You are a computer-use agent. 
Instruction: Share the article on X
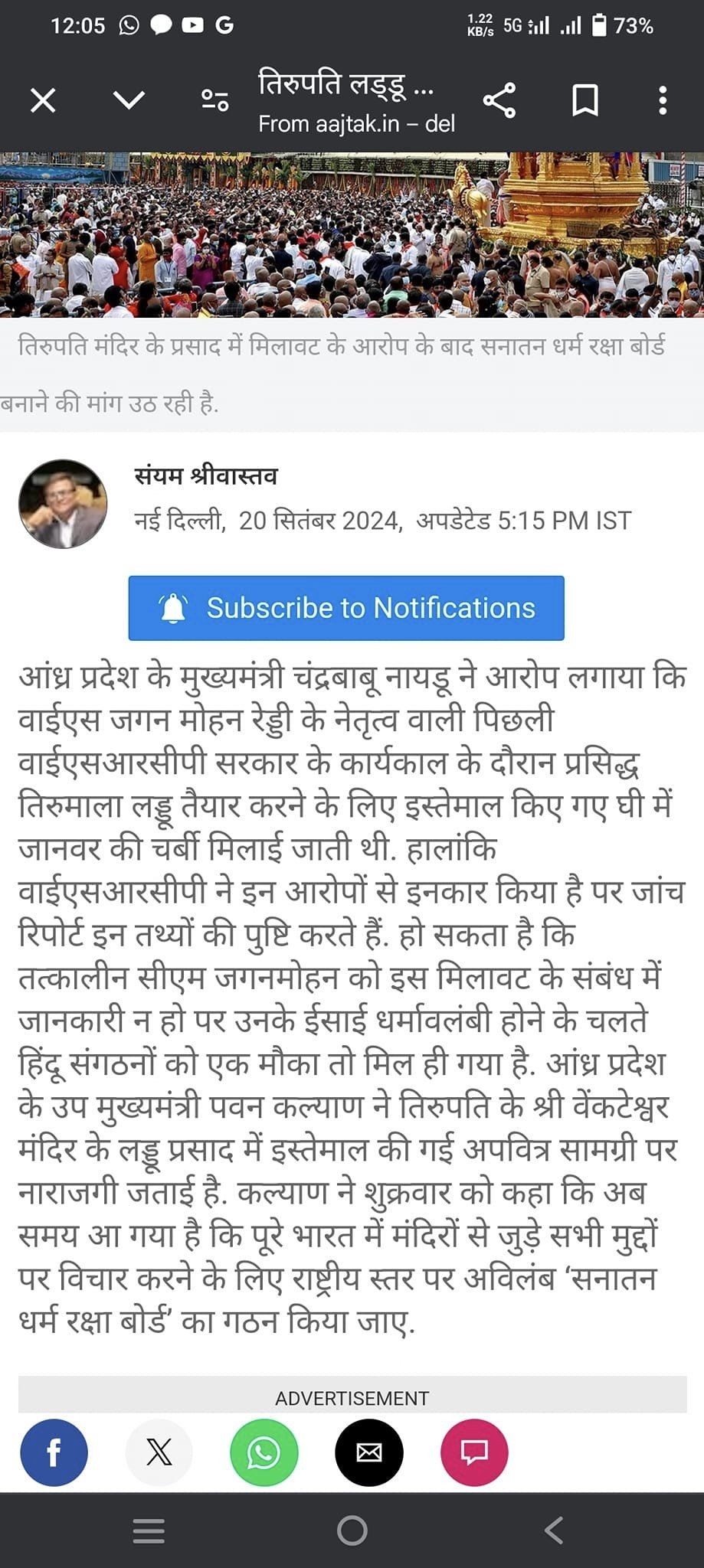[x=159, y=1452]
